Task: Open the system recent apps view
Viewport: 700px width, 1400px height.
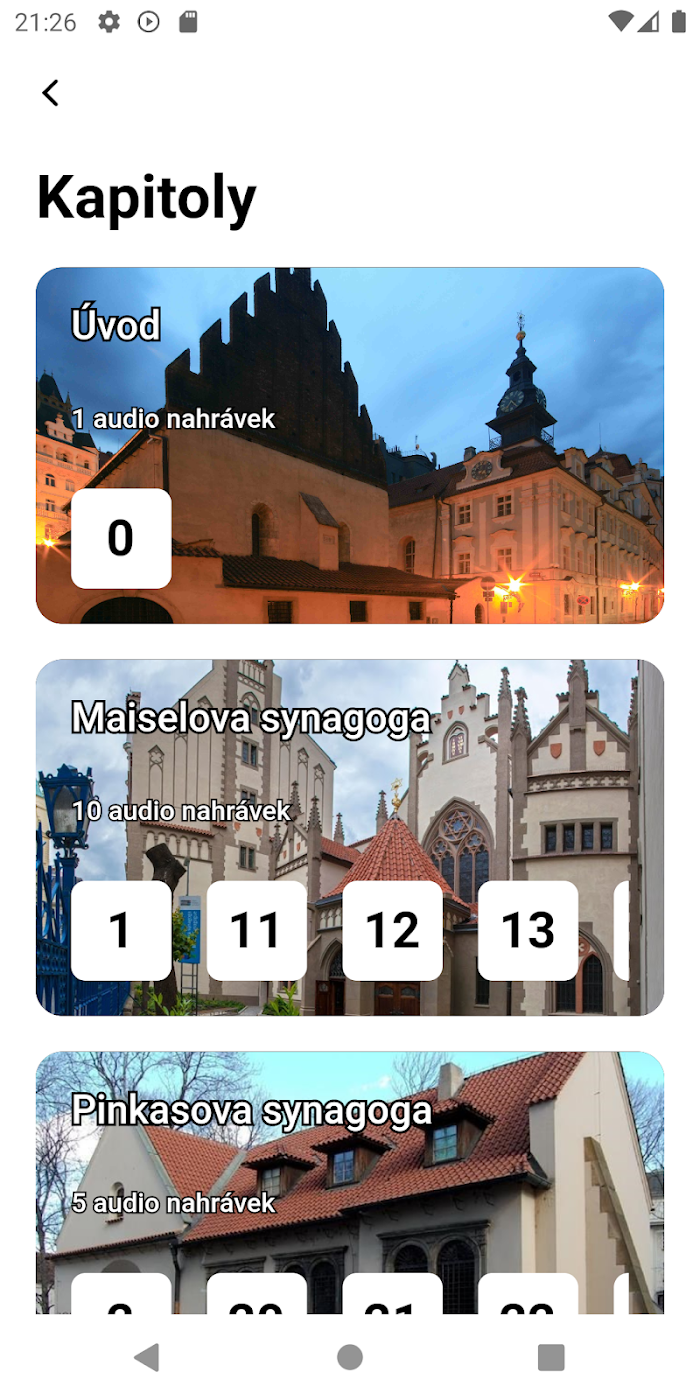Action: (x=551, y=1357)
